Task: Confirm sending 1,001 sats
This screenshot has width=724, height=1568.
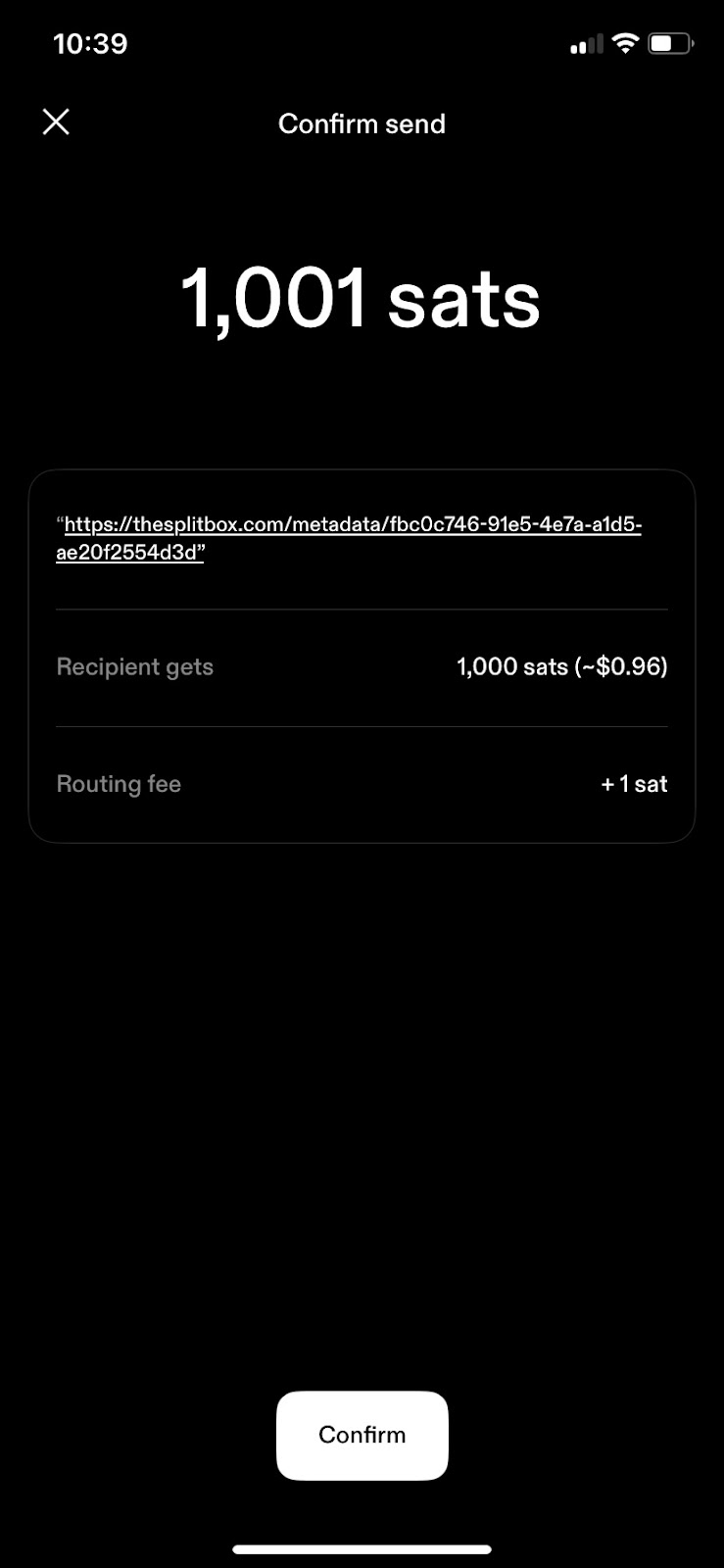Action: (x=362, y=1435)
